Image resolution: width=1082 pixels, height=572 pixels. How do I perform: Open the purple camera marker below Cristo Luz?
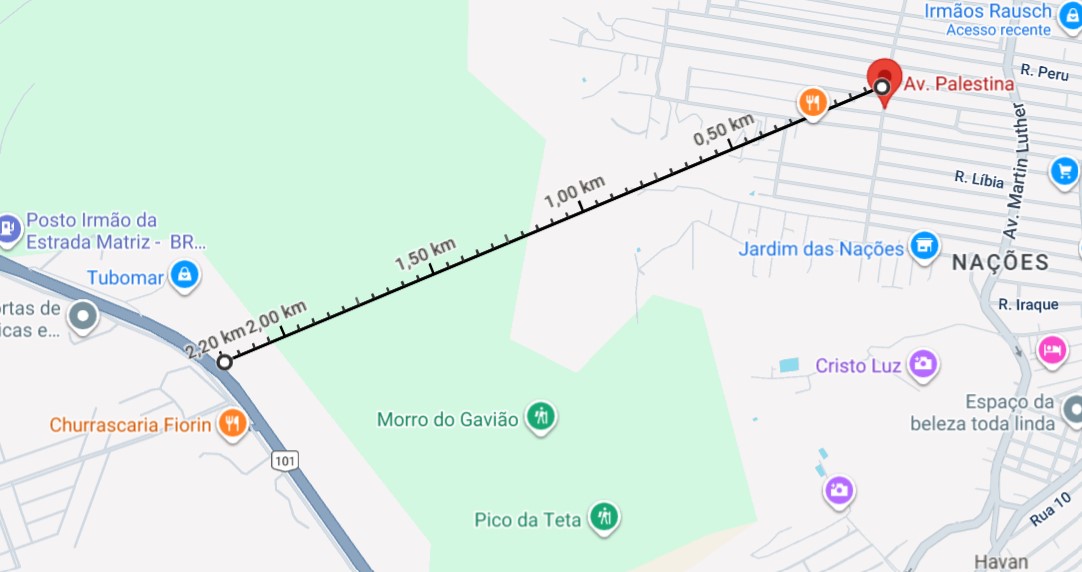coord(838,490)
